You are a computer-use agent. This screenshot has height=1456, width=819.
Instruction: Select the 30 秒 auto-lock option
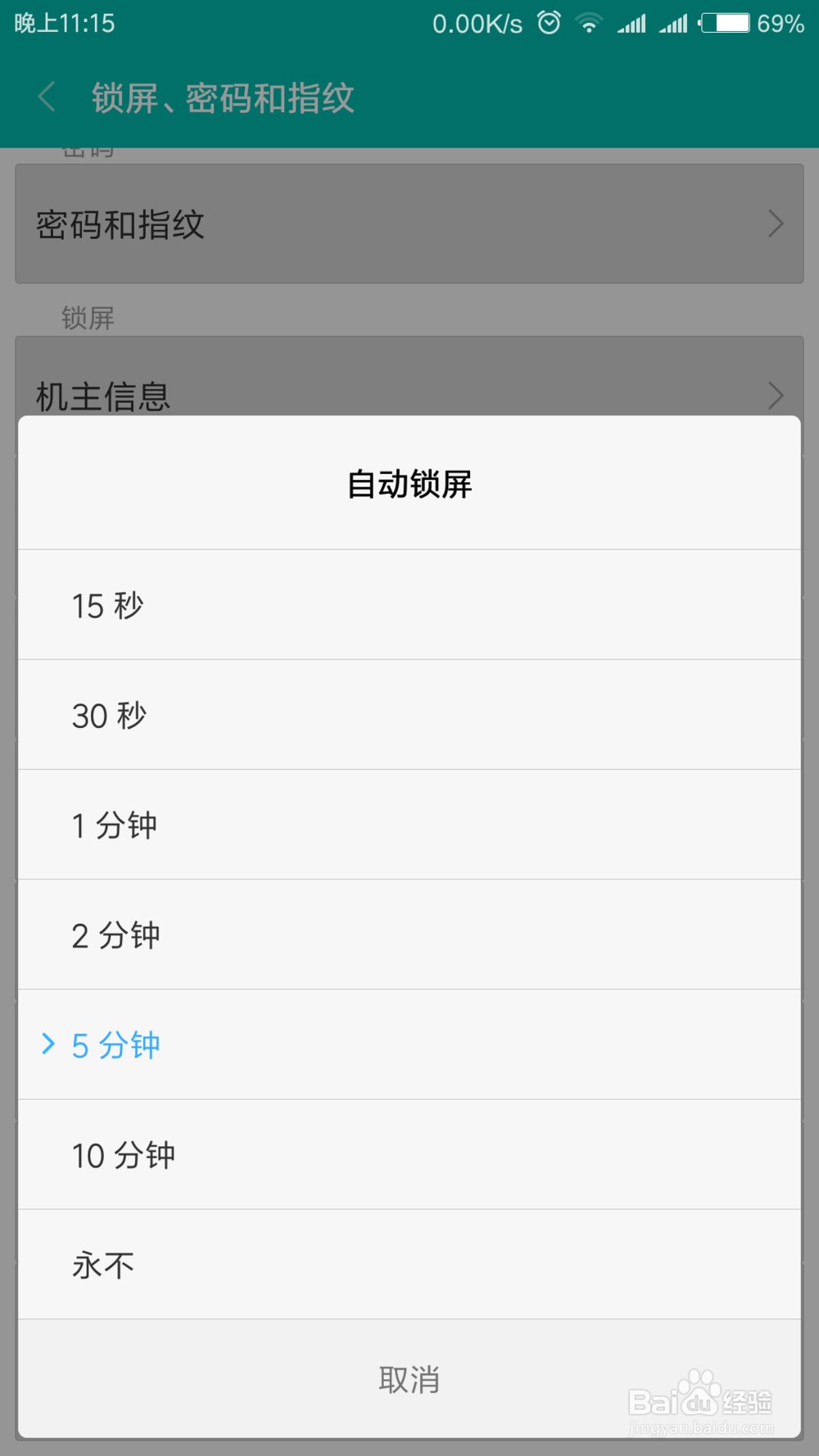click(x=409, y=715)
